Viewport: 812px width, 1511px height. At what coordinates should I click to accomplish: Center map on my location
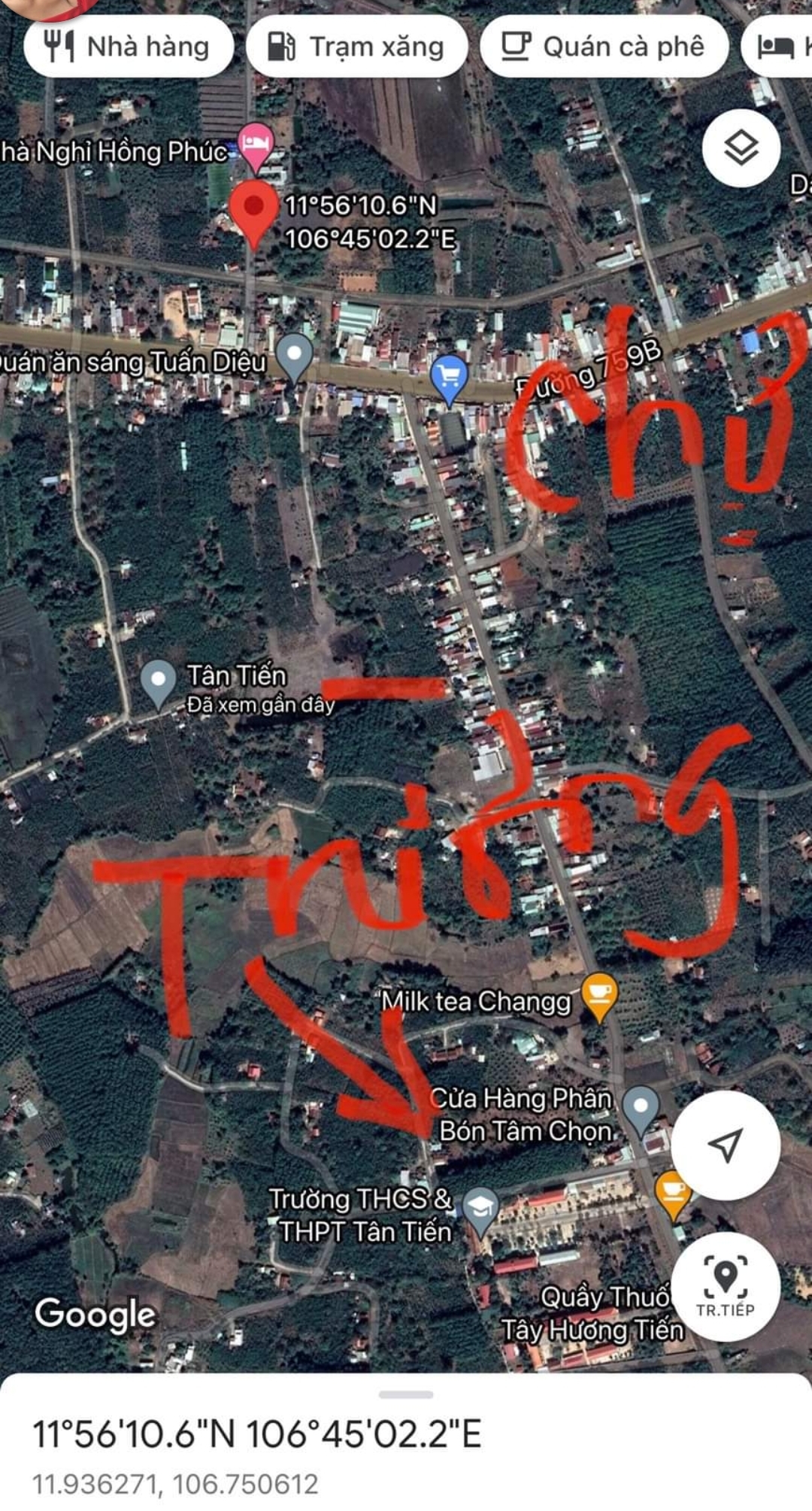(726, 1144)
